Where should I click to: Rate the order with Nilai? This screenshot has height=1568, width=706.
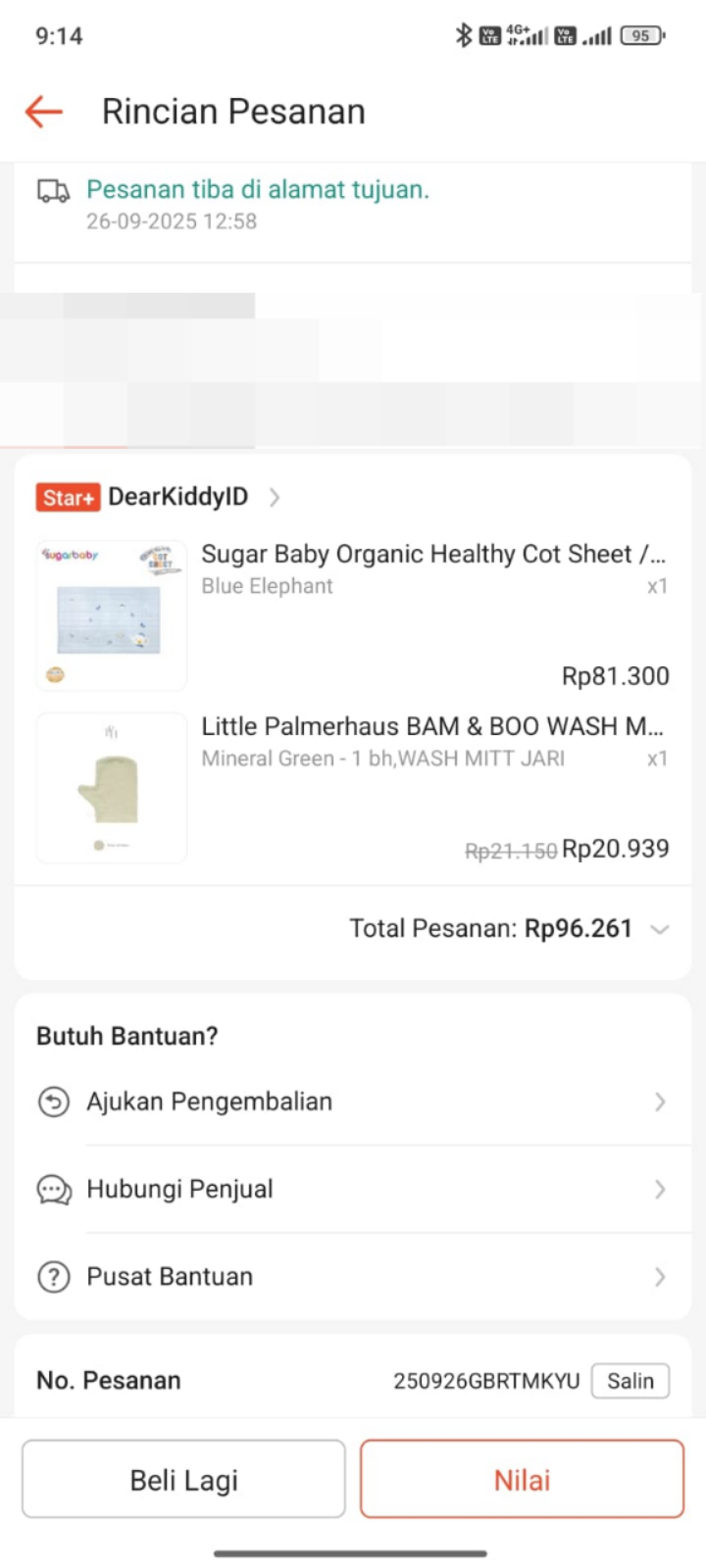coord(522,1479)
